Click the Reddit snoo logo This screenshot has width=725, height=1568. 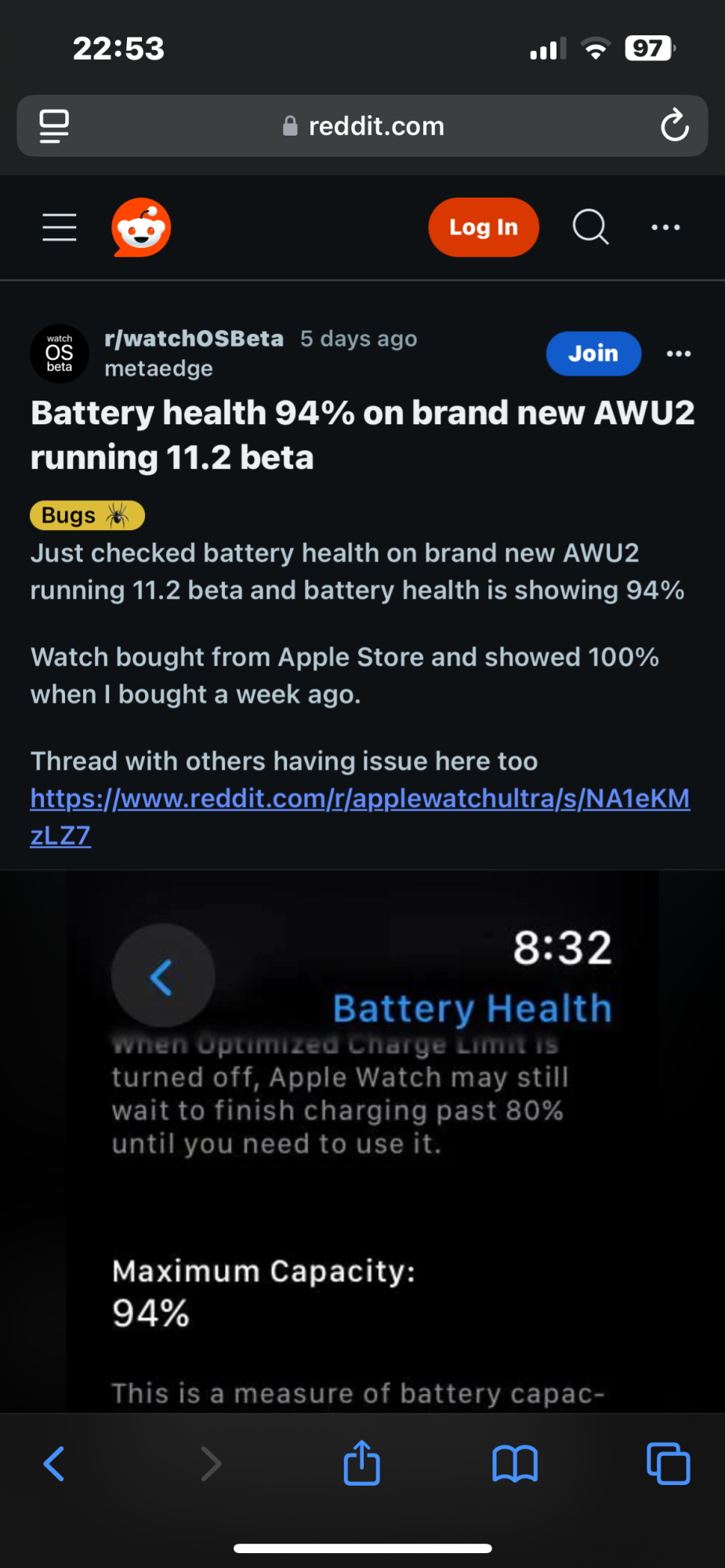pos(142,227)
